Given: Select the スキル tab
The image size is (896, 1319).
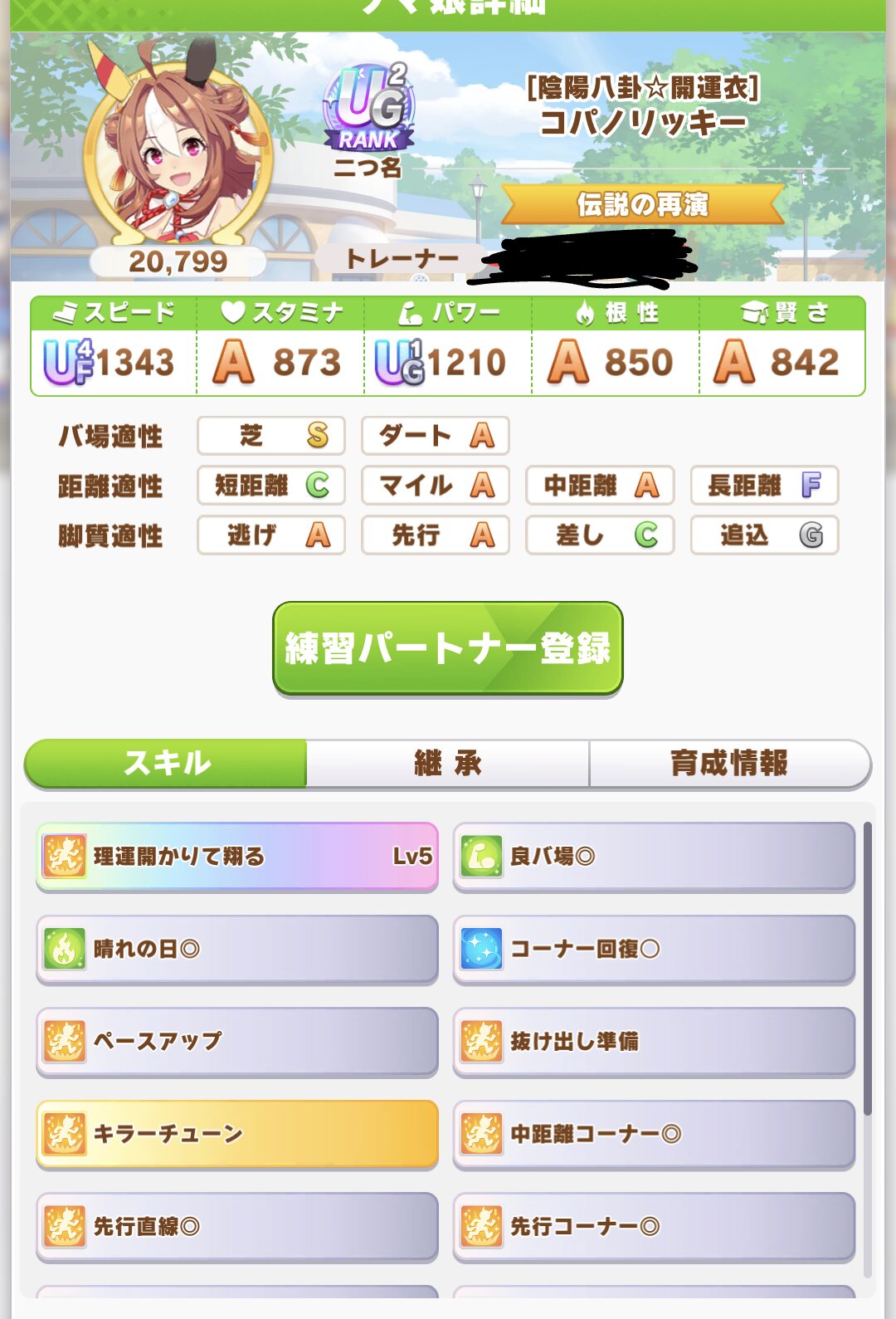Looking at the screenshot, I should (x=167, y=763).
